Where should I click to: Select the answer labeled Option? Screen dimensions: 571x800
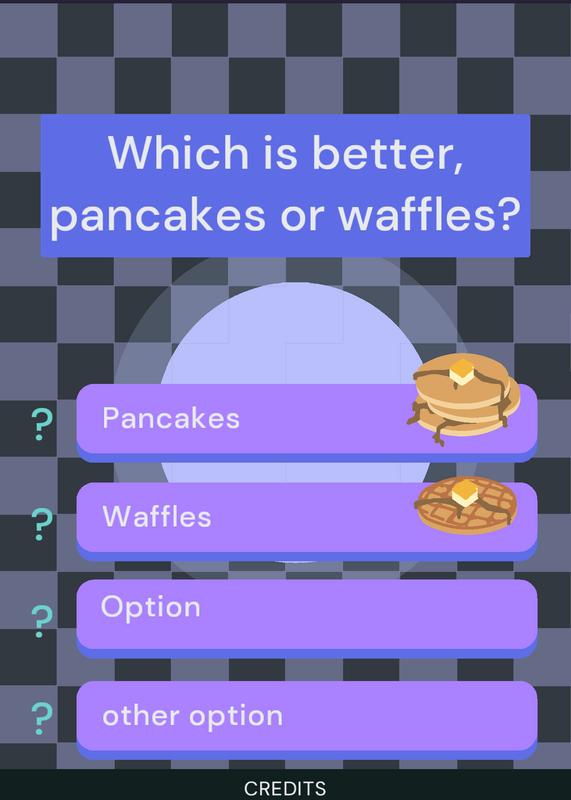point(307,618)
